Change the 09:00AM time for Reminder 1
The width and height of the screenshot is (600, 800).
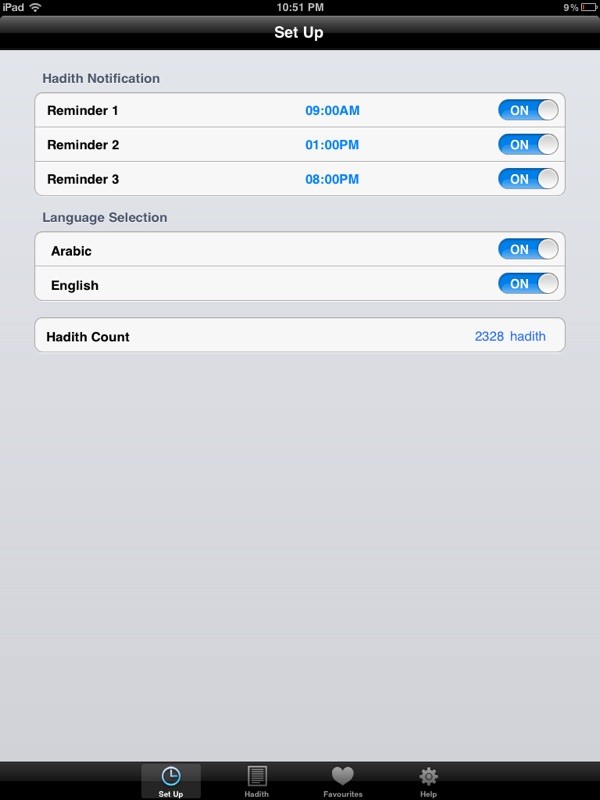point(332,111)
